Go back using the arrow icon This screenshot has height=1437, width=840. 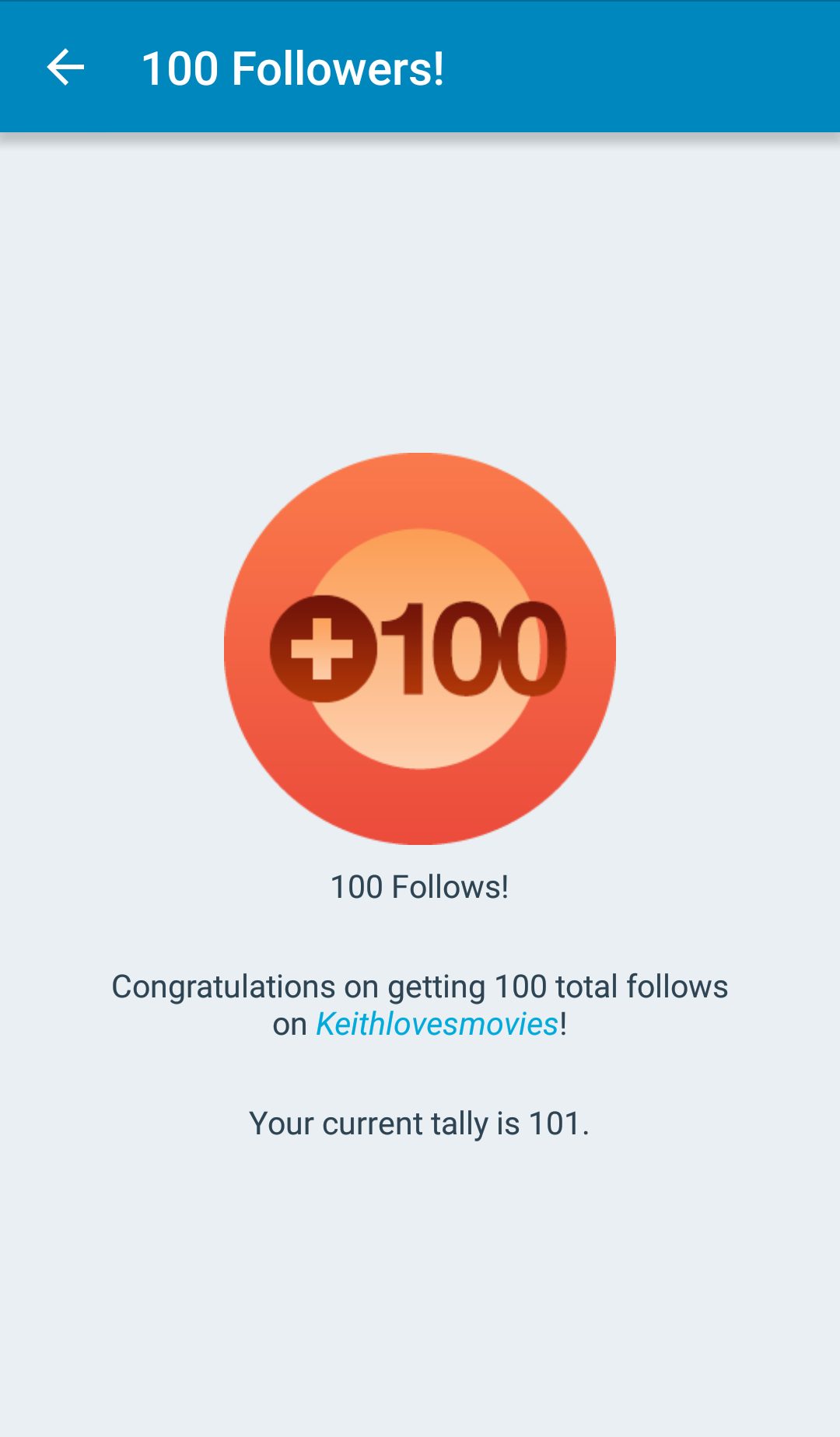click(x=65, y=68)
